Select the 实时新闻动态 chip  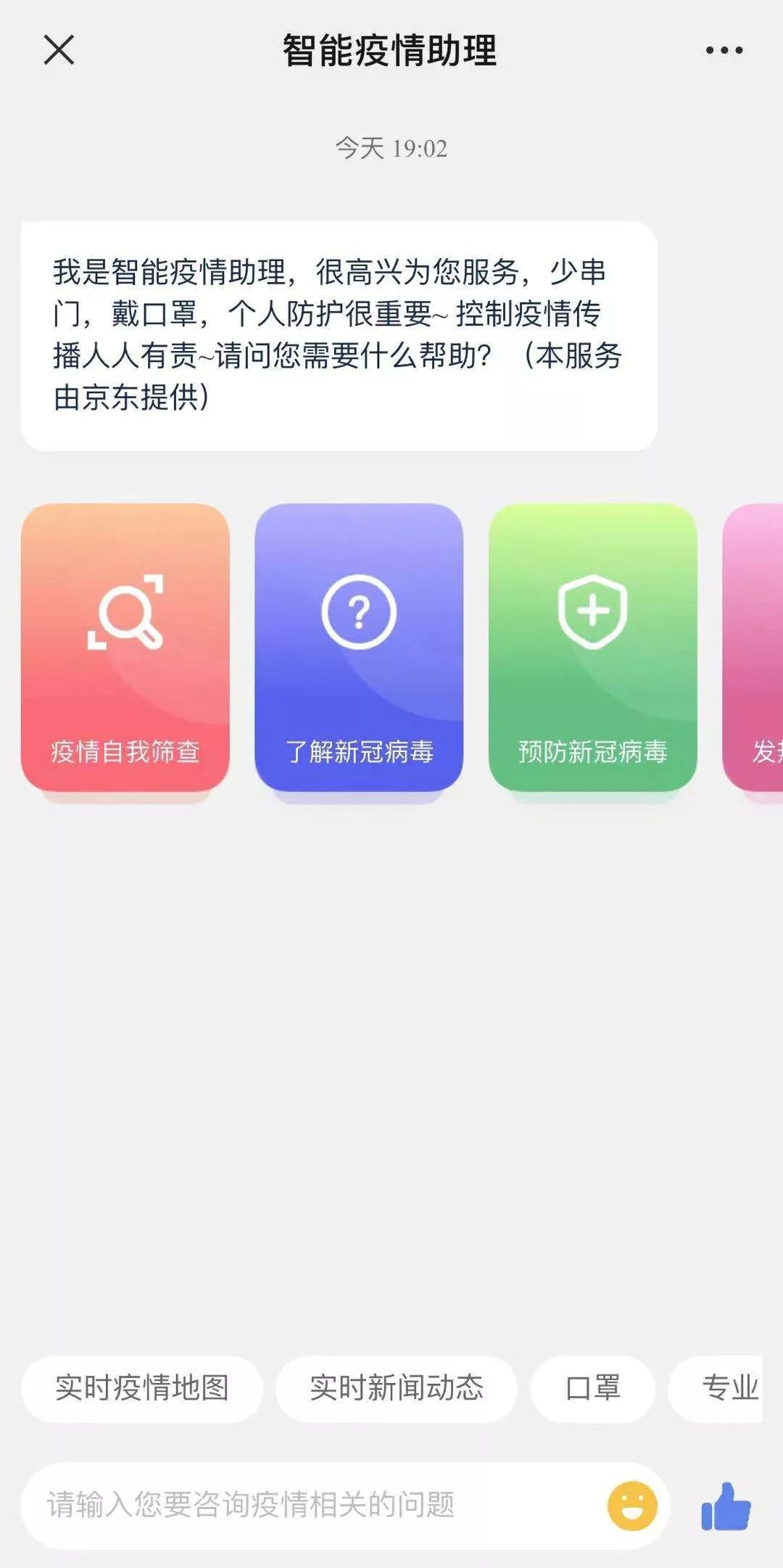[x=397, y=1388]
